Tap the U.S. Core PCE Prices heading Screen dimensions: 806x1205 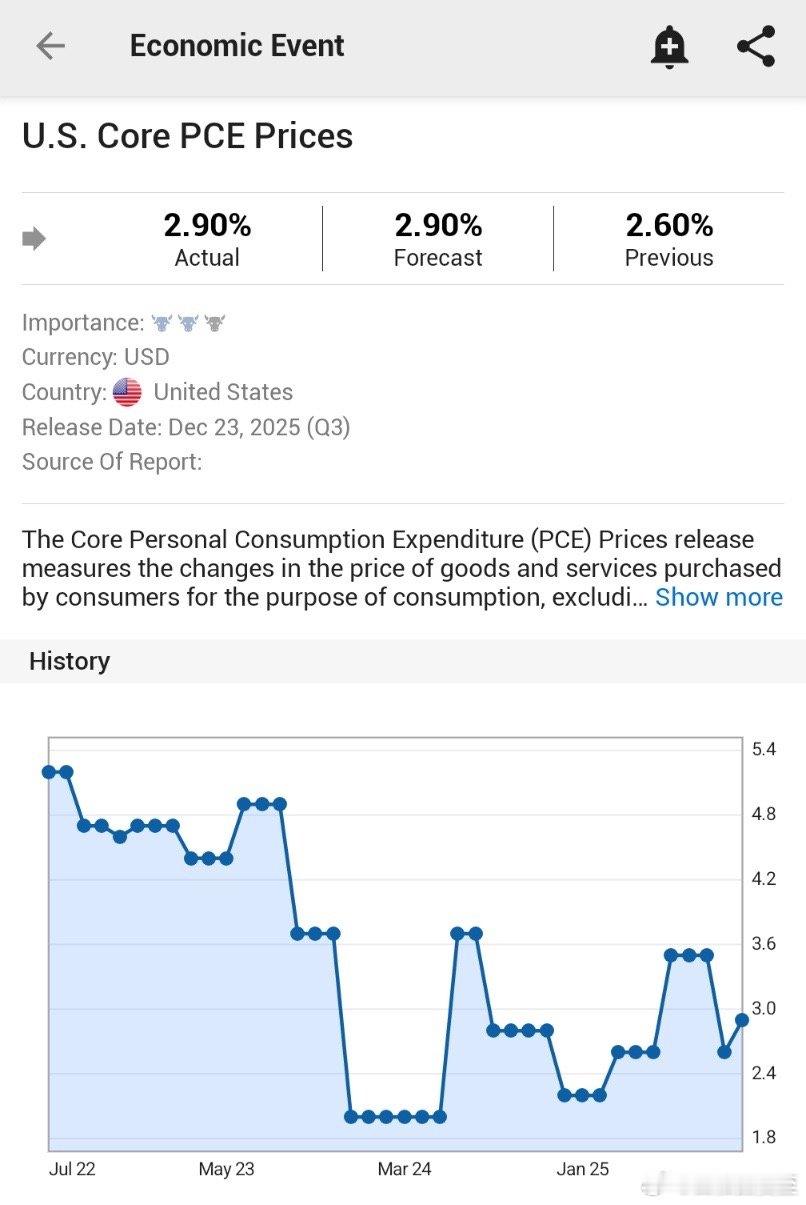coord(188,136)
